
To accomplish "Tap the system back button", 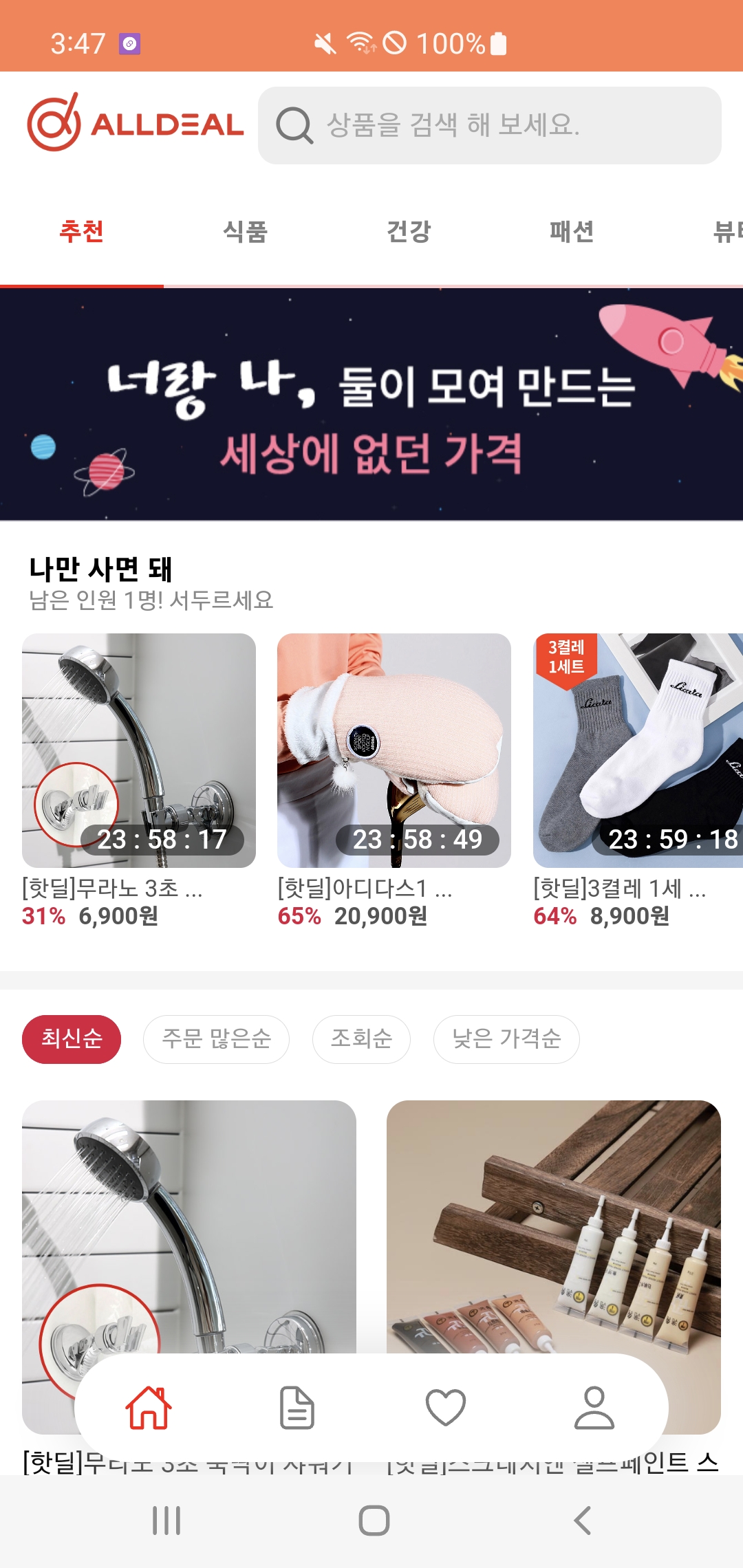I will click(583, 1521).
